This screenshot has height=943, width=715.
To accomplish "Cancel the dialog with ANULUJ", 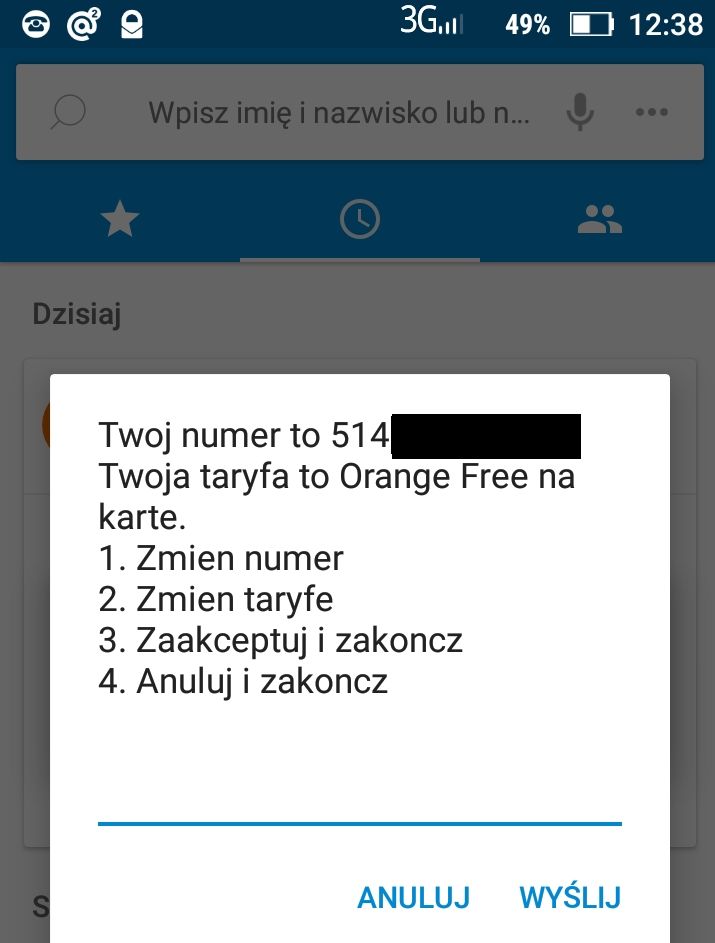I will click(x=413, y=897).
